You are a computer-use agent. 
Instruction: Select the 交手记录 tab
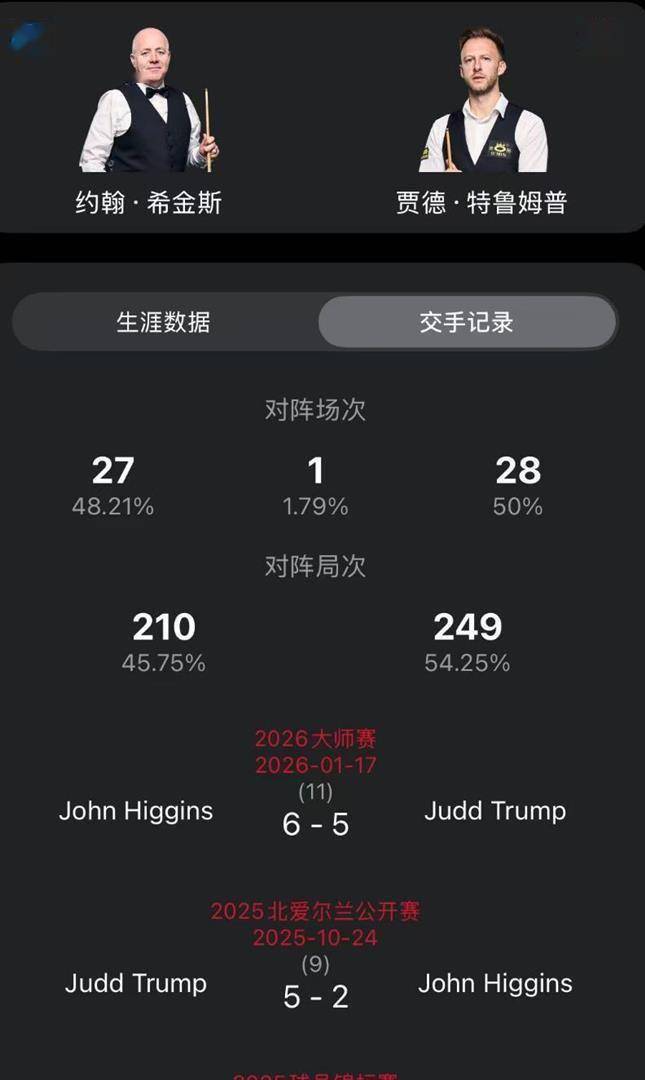[x=467, y=322]
